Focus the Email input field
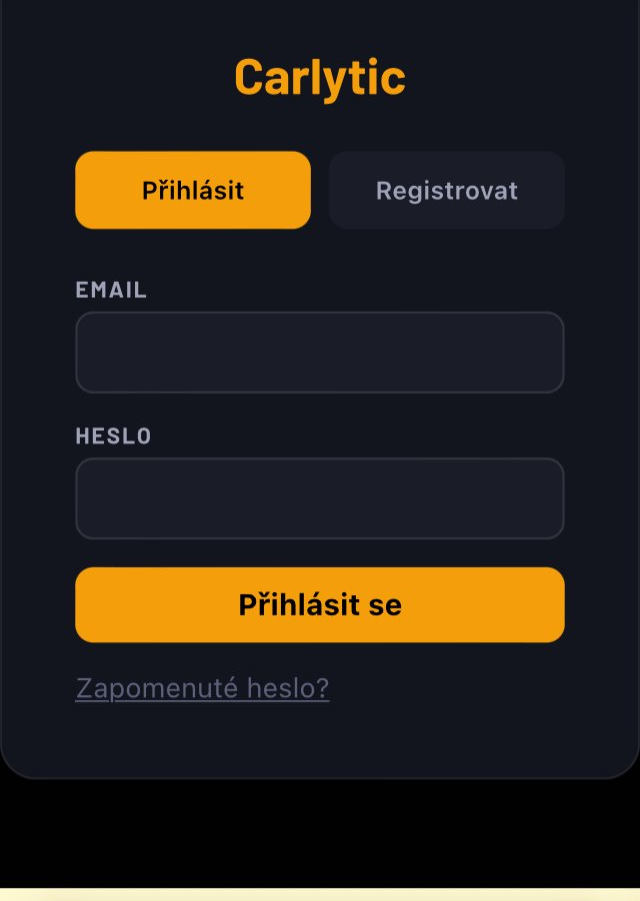Viewport: 640px width, 901px height. pyautogui.click(x=320, y=352)
